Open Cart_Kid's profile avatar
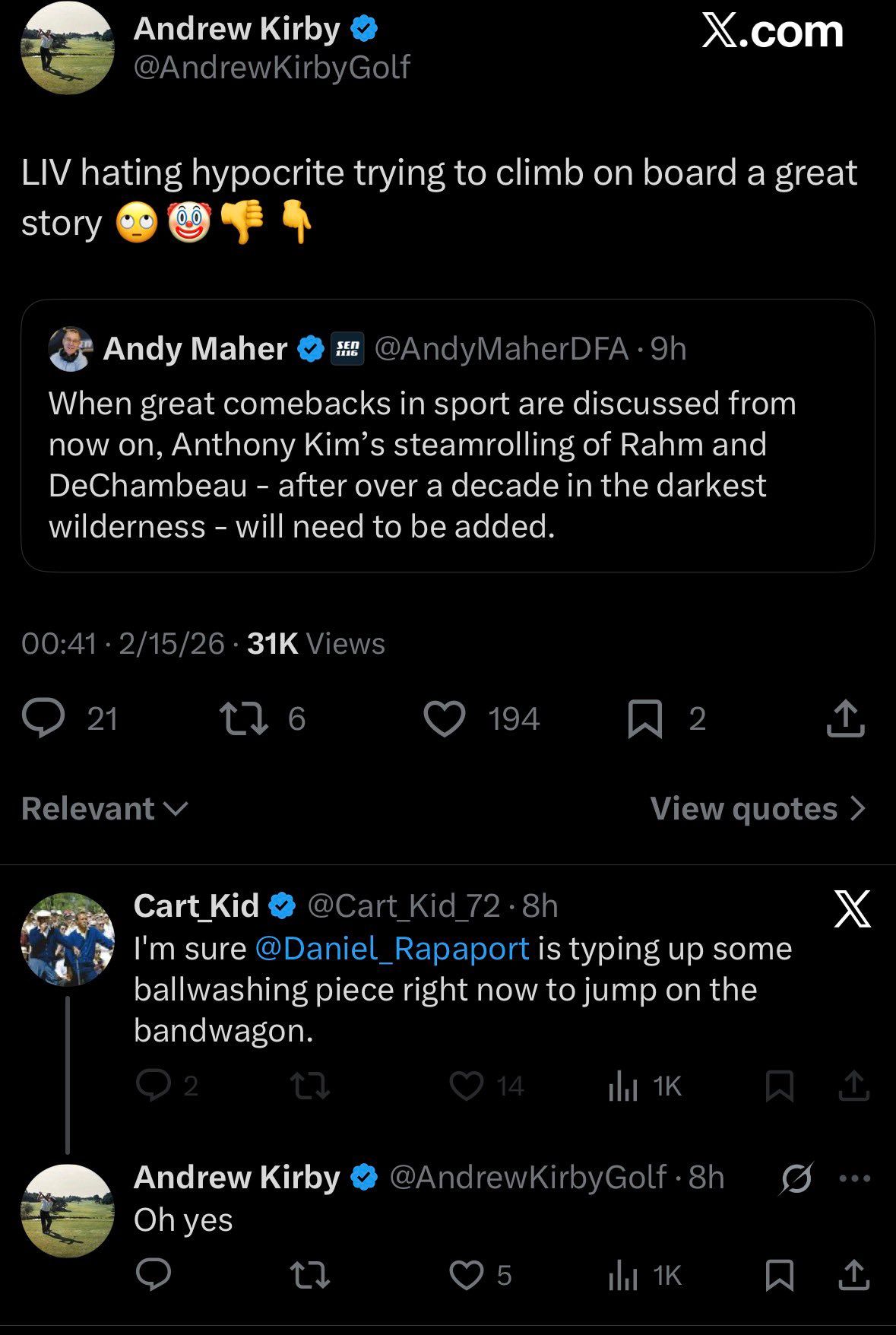This screenshot has height=1335, width=896. 67,939
